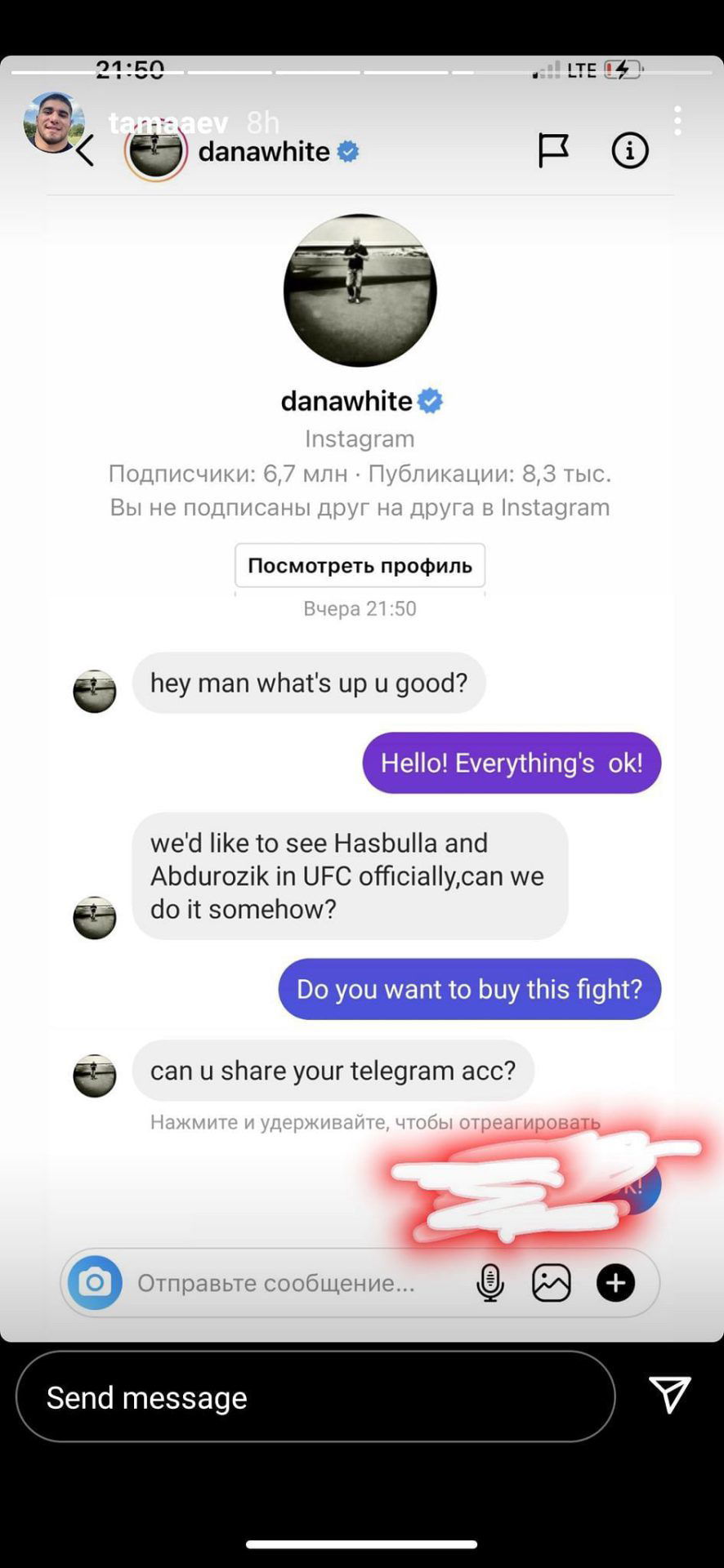Open tamaaev's profile picture
This screenshot has height=1568, width=724.
[53, 122]
